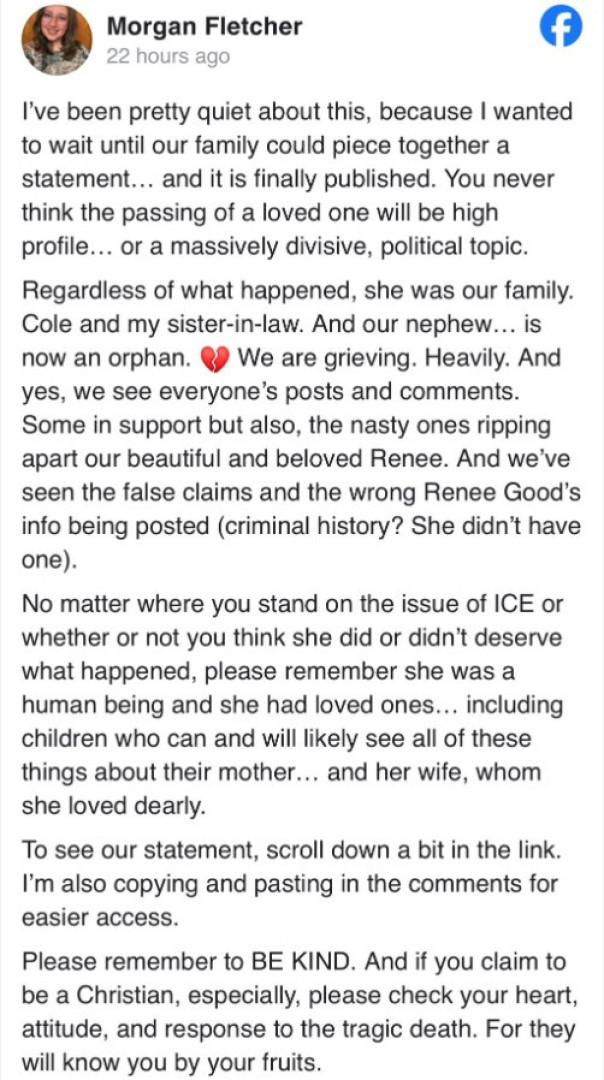Open the post's 22 hours ago timestamp
The width and height of the screenshot is (604, 1080).
pyautogui.click(x=167, y=57)
